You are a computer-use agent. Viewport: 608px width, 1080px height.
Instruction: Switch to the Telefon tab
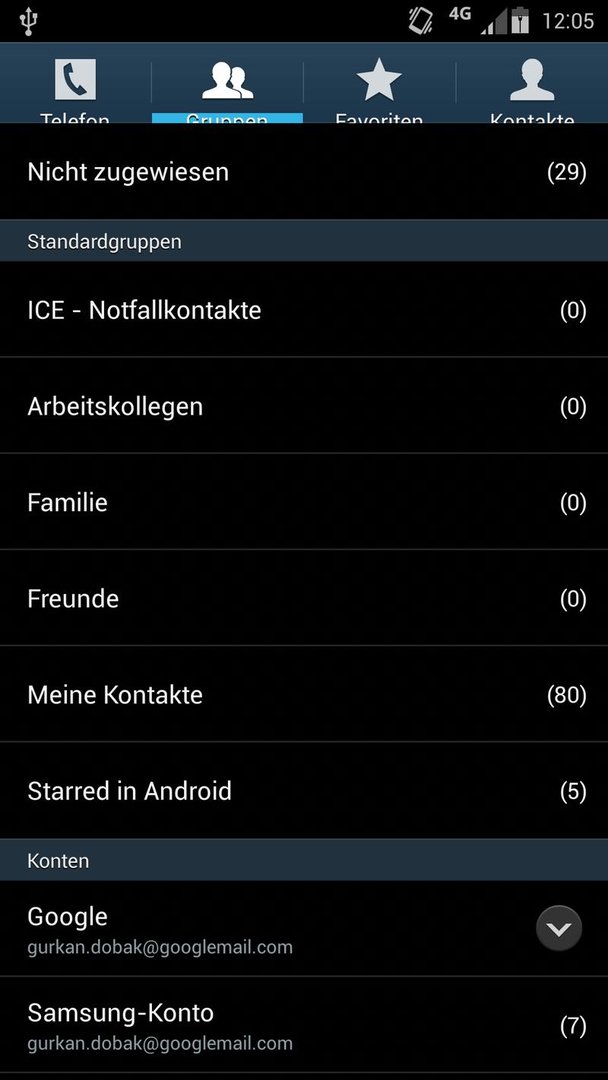(76, 83)
